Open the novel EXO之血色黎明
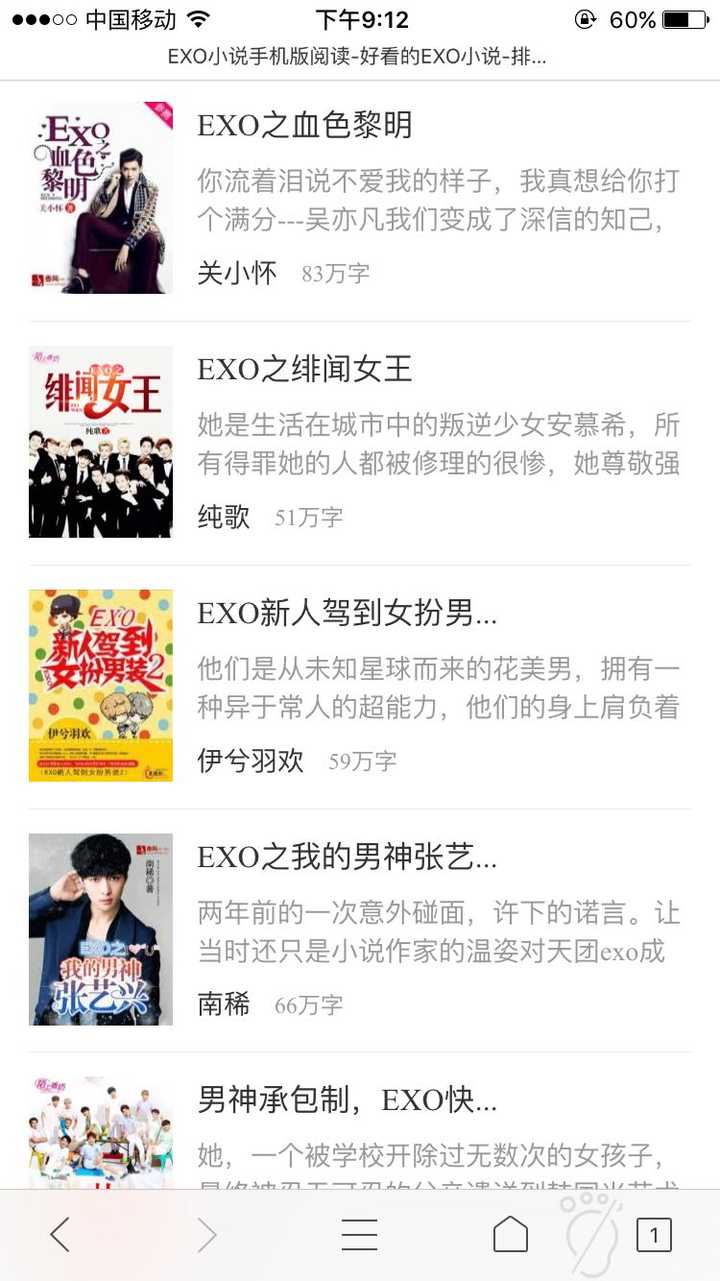This screenshot has height=1281, width=720. pyautogui.click(x=305, y=126)
